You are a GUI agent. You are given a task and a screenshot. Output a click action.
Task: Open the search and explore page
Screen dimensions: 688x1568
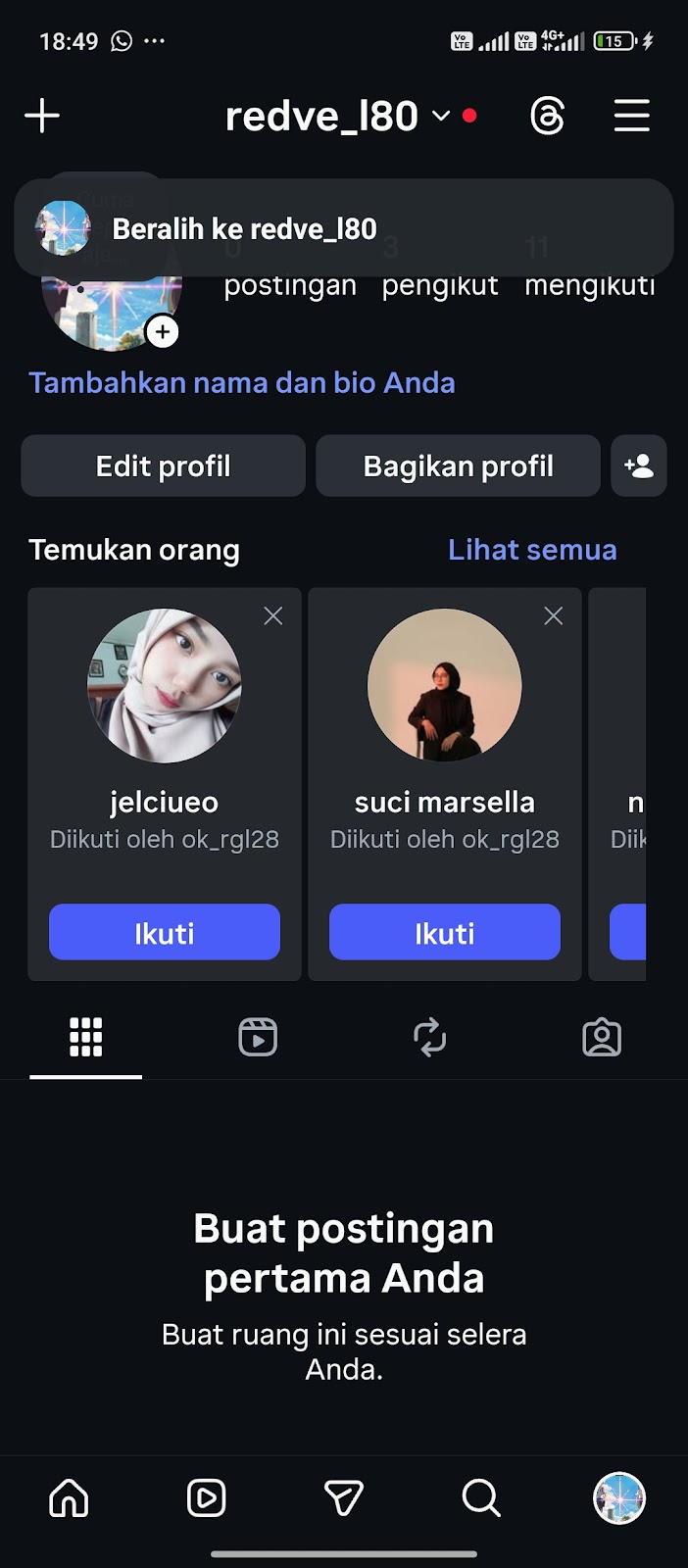481,1497
